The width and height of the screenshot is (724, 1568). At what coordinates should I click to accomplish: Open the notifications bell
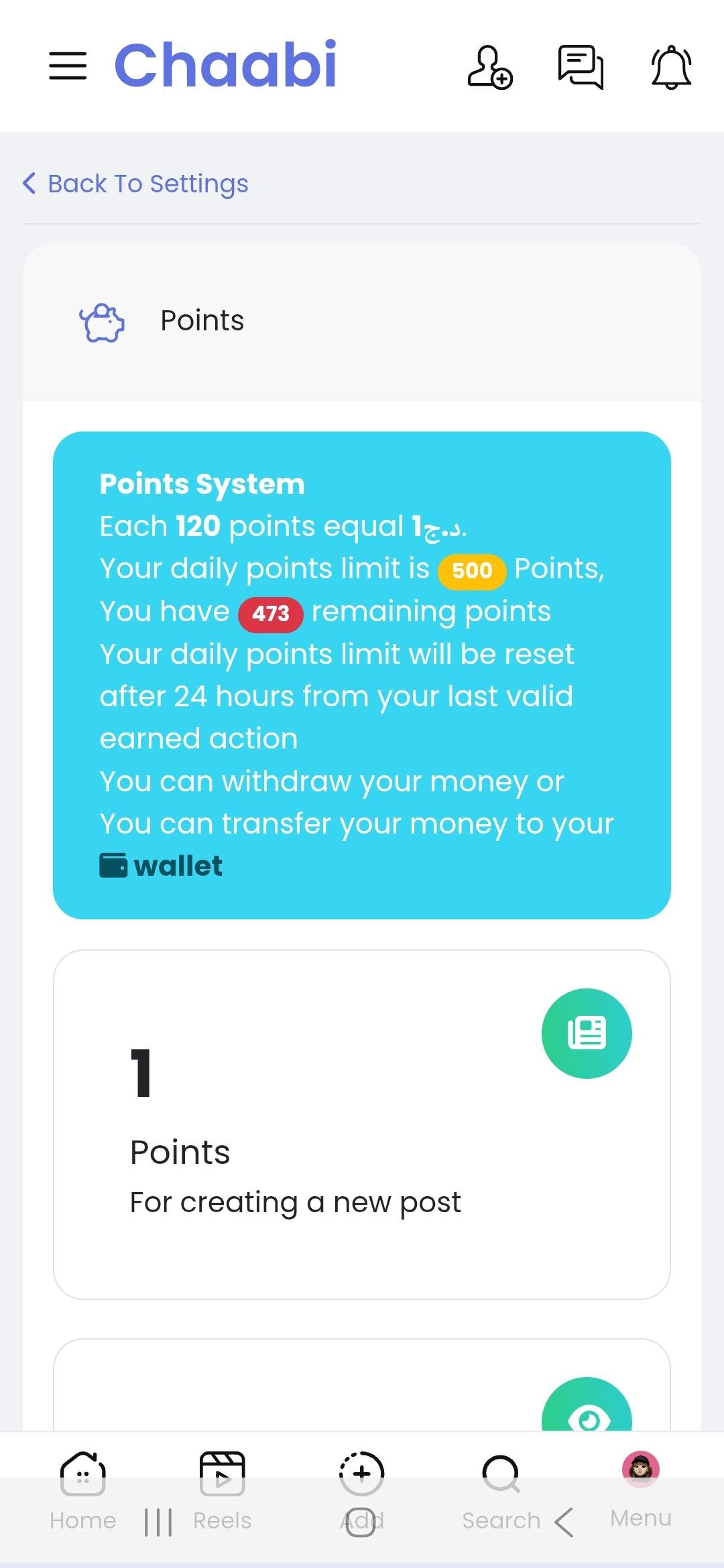pyautogui.click(x=671, y=67)
